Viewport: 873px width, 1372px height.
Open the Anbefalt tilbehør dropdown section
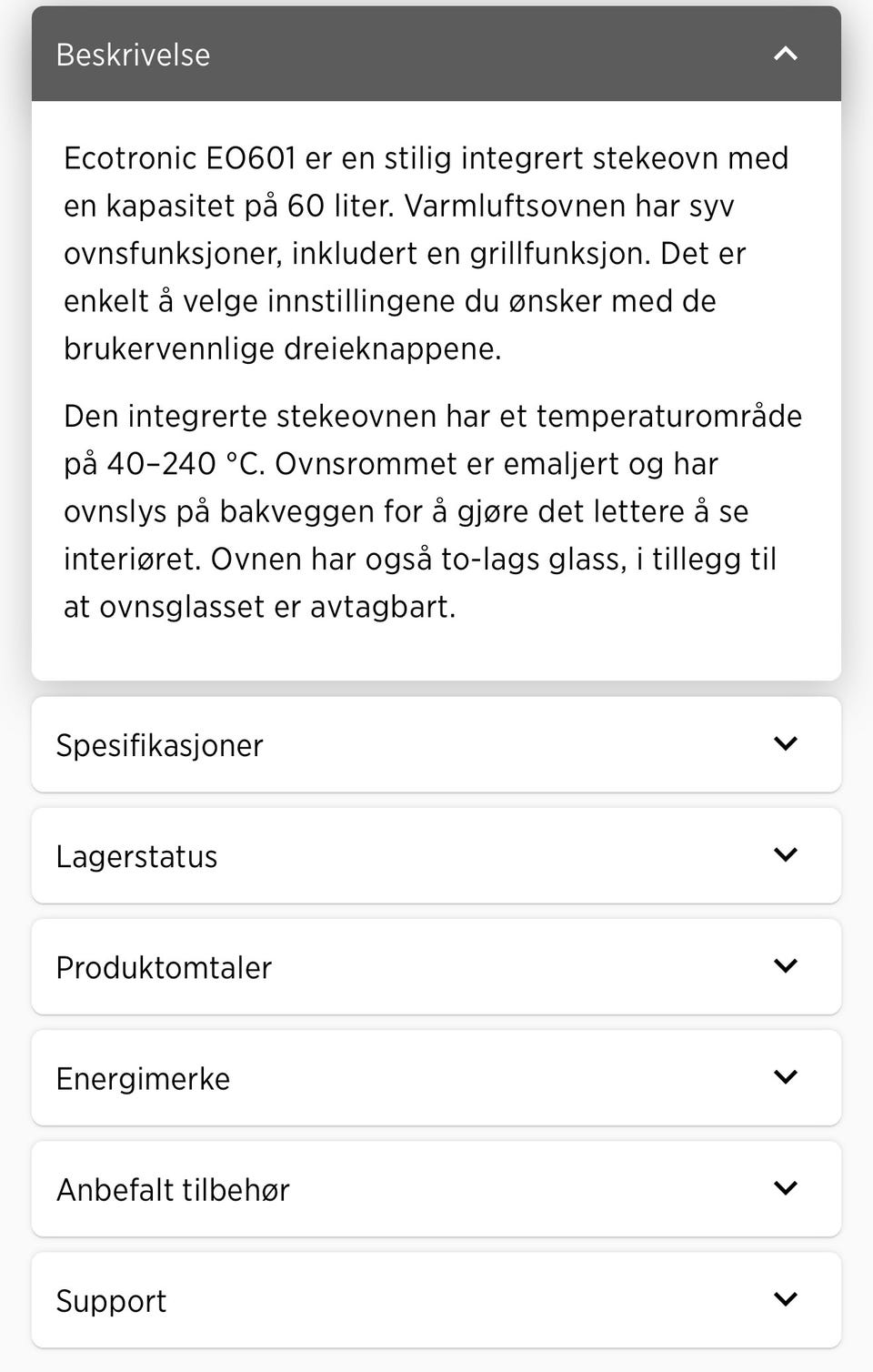coord(436,1188)
